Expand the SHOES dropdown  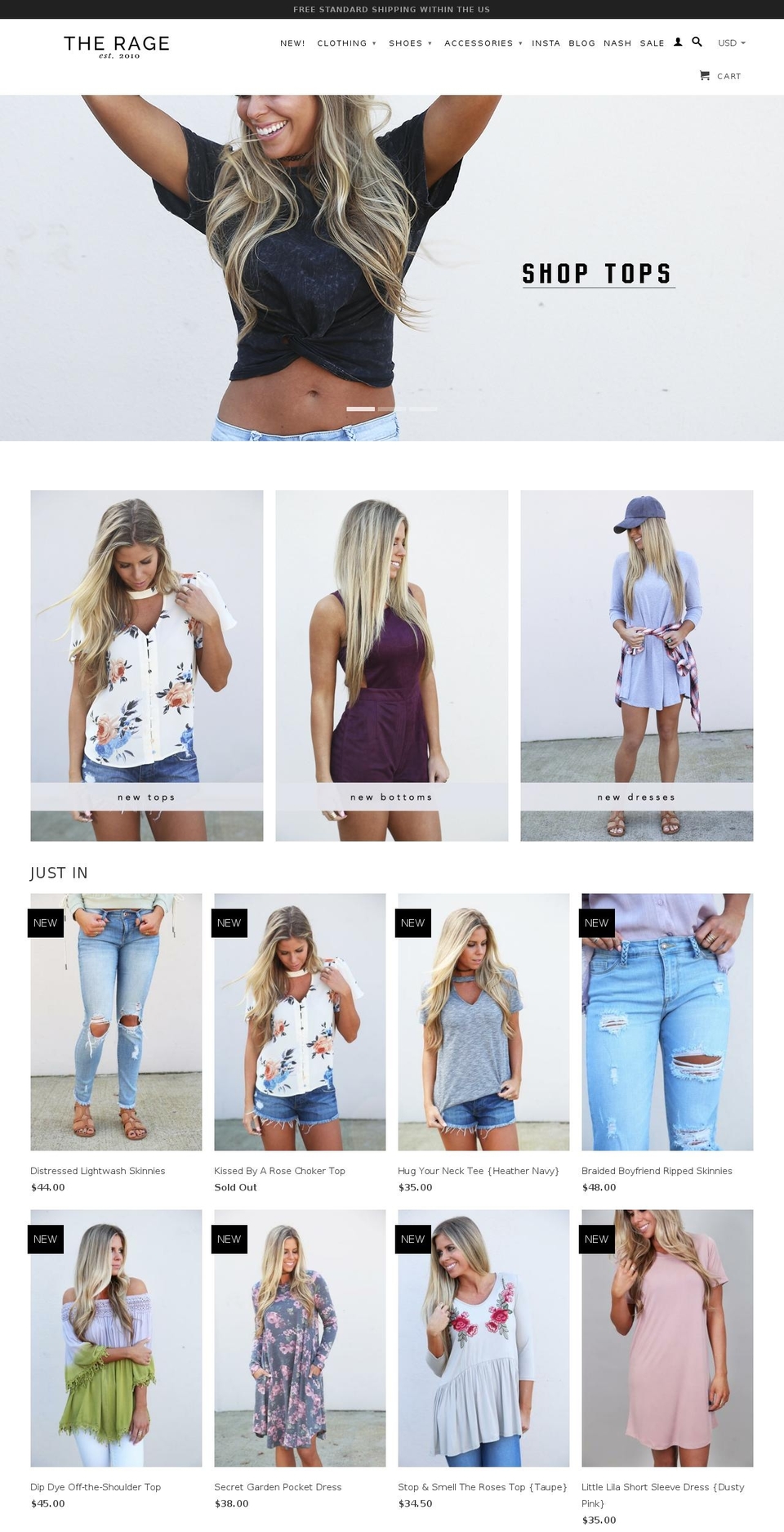(408, 43)
